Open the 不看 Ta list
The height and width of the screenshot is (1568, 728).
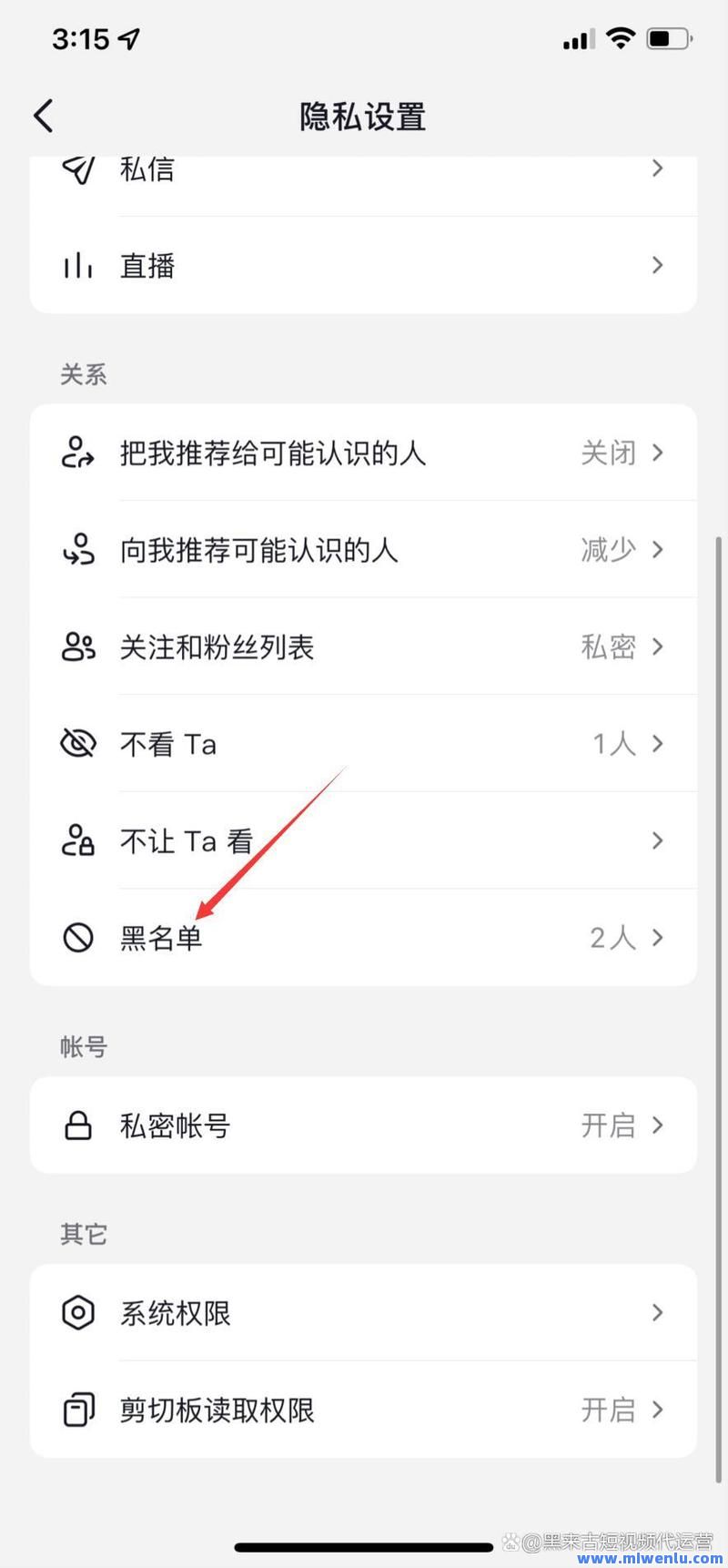[364, 744]
